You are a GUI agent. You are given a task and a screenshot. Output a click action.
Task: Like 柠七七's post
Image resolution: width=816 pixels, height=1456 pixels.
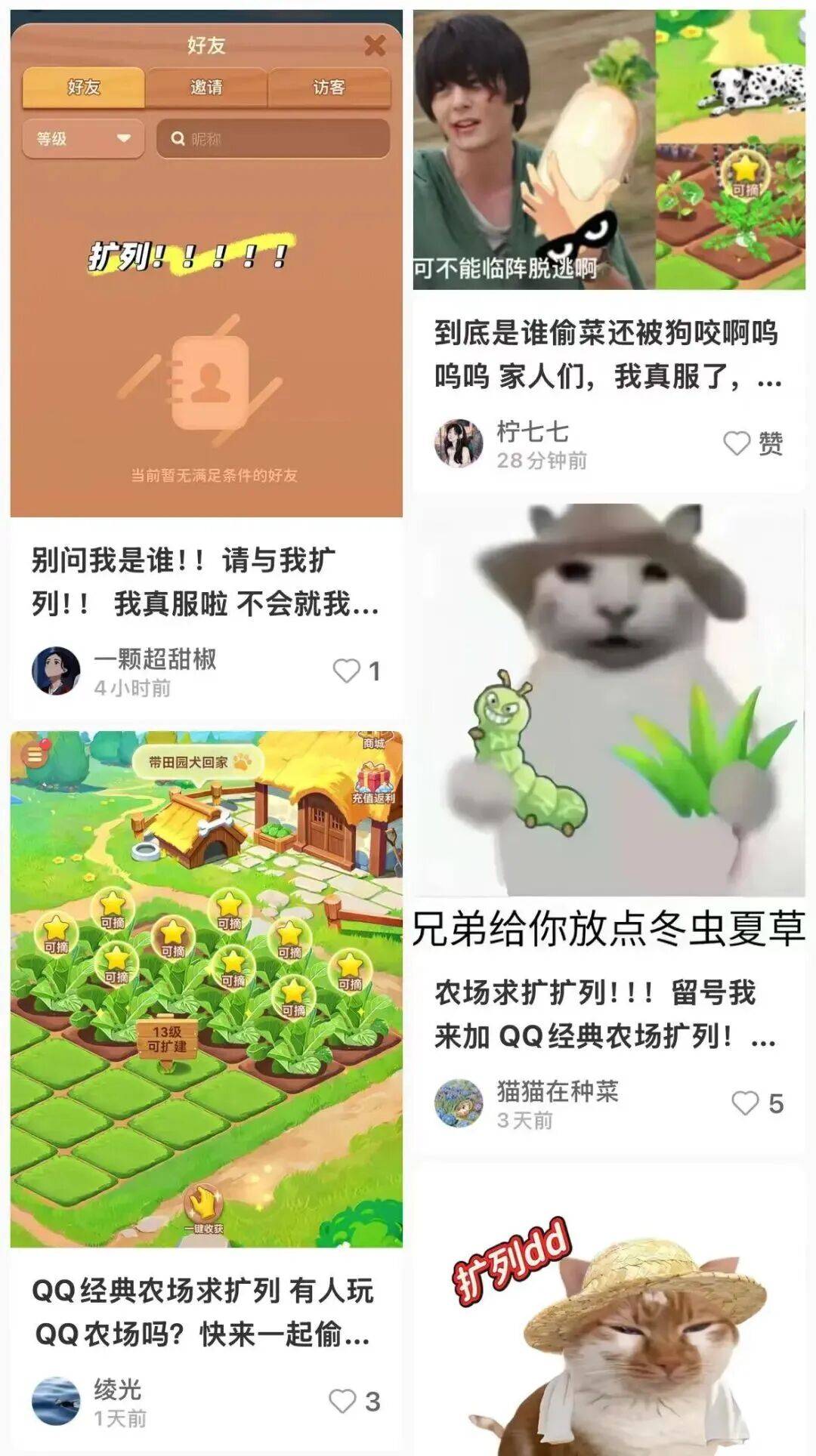(x=737, y=443)
